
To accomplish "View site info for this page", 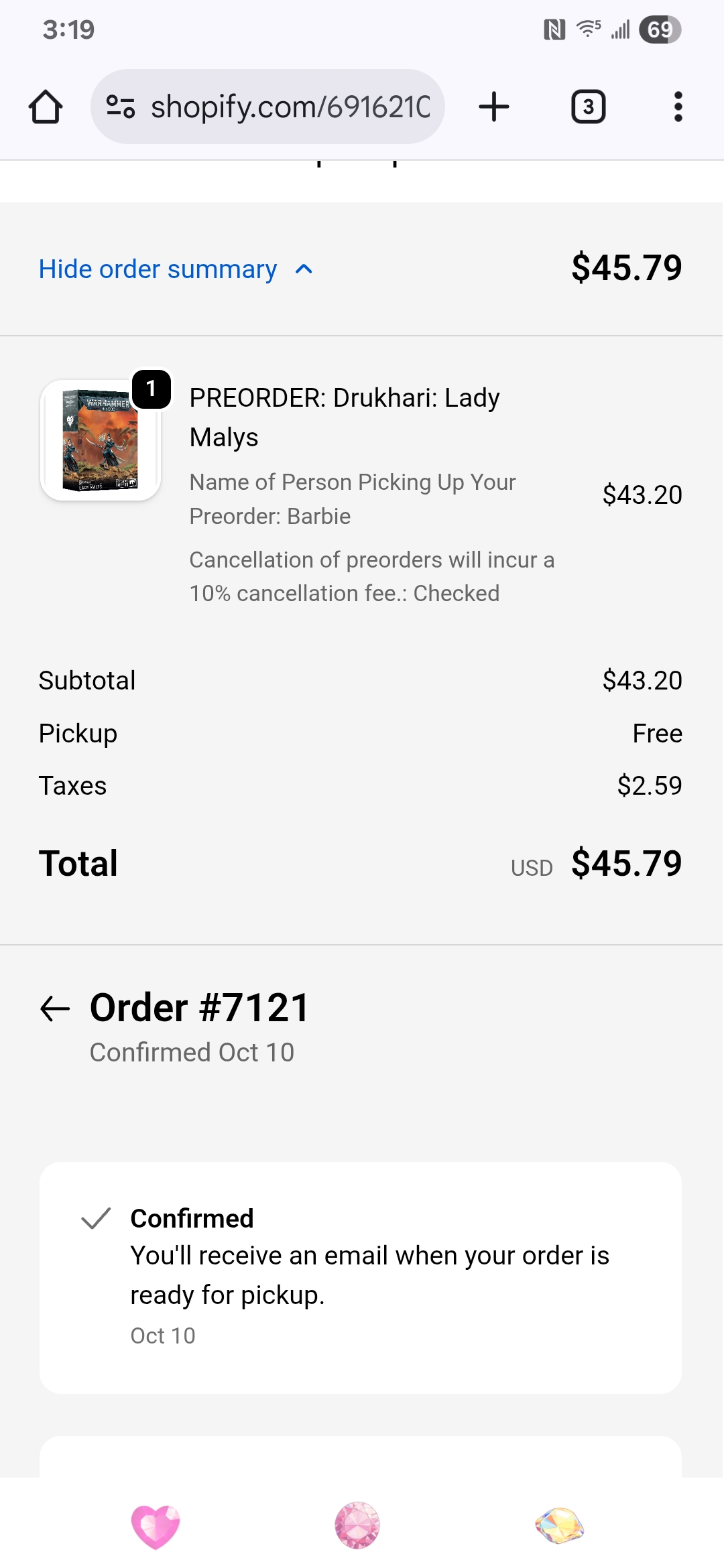I will (x=121, y=107).
